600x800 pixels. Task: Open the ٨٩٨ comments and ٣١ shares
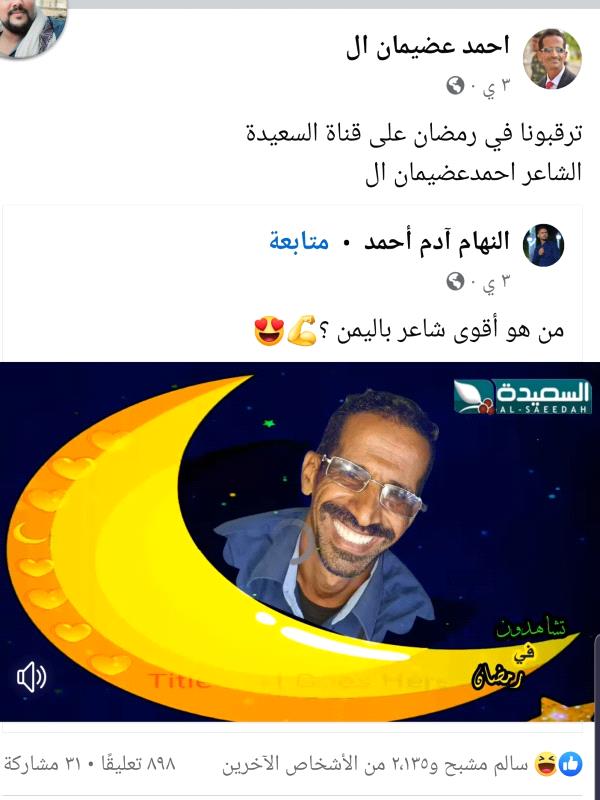point(90,765)
